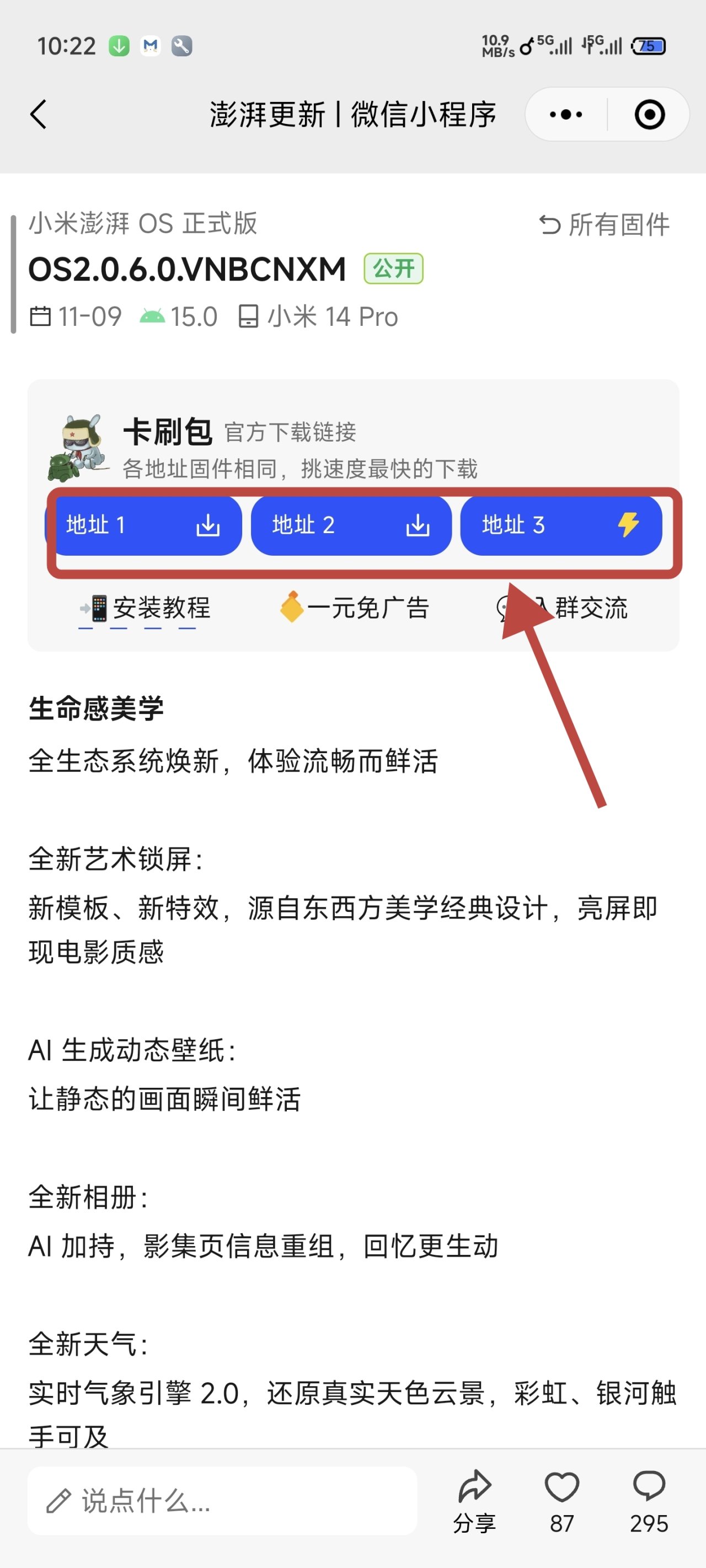Tap the 说点什么 comment field
This screenshot has width=706, height=1568.
(x=222, y=1501)
